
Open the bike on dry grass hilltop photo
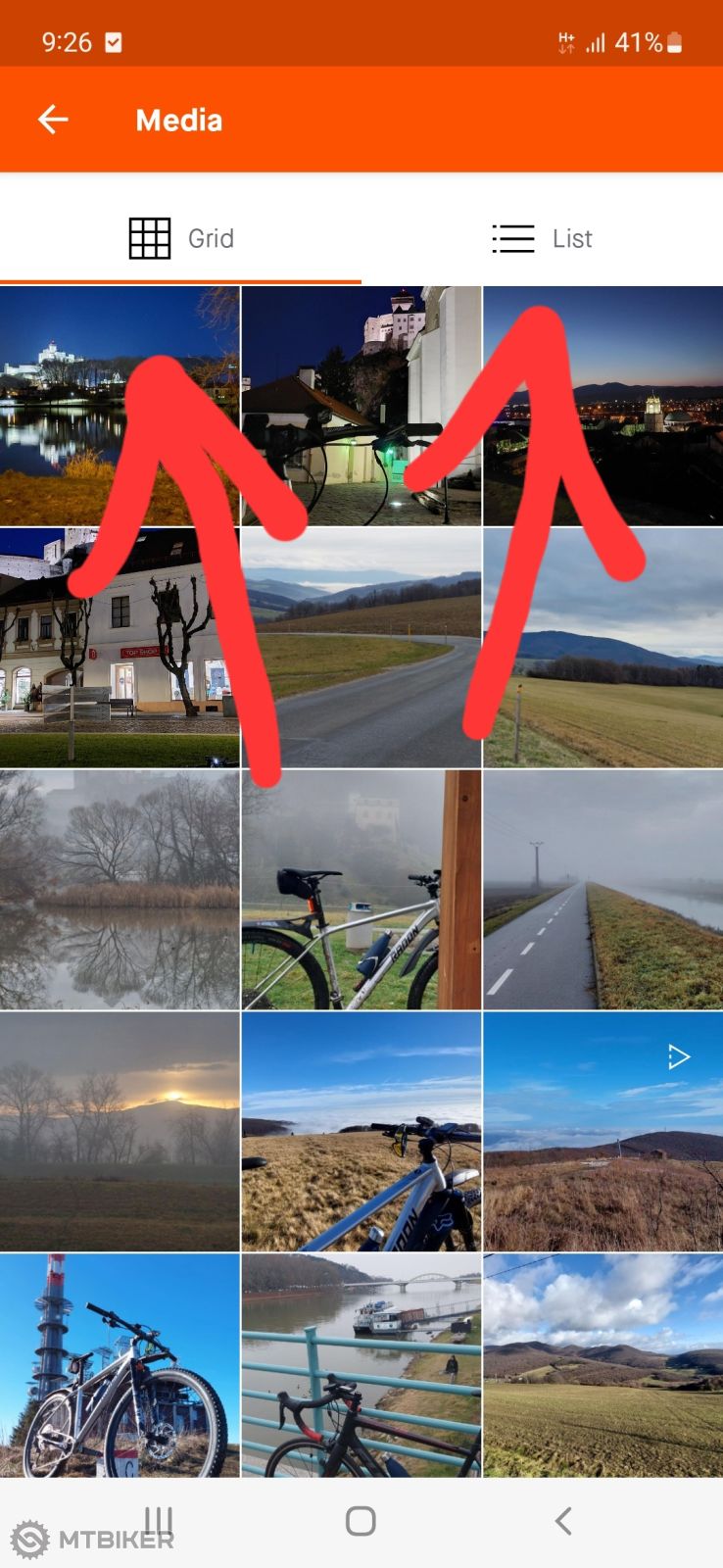361,1131
